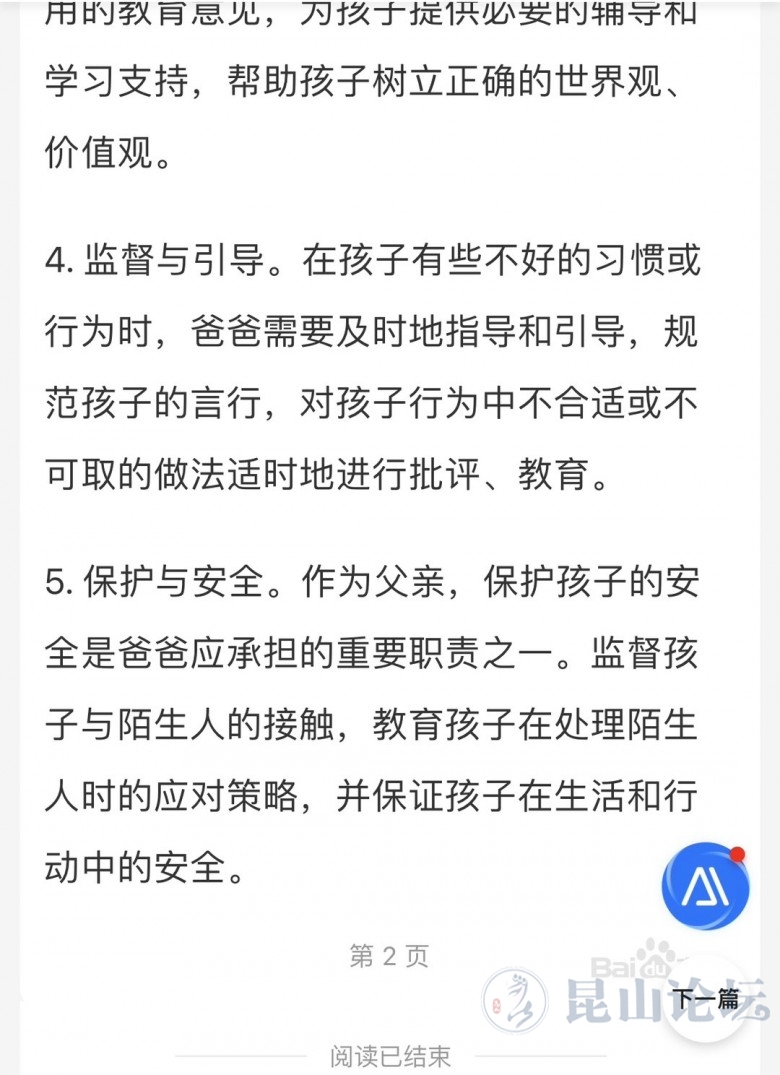The image size is (780, 1075).
Task: Open the blue AI assistant floating button
Action: [x=705, y=886]
